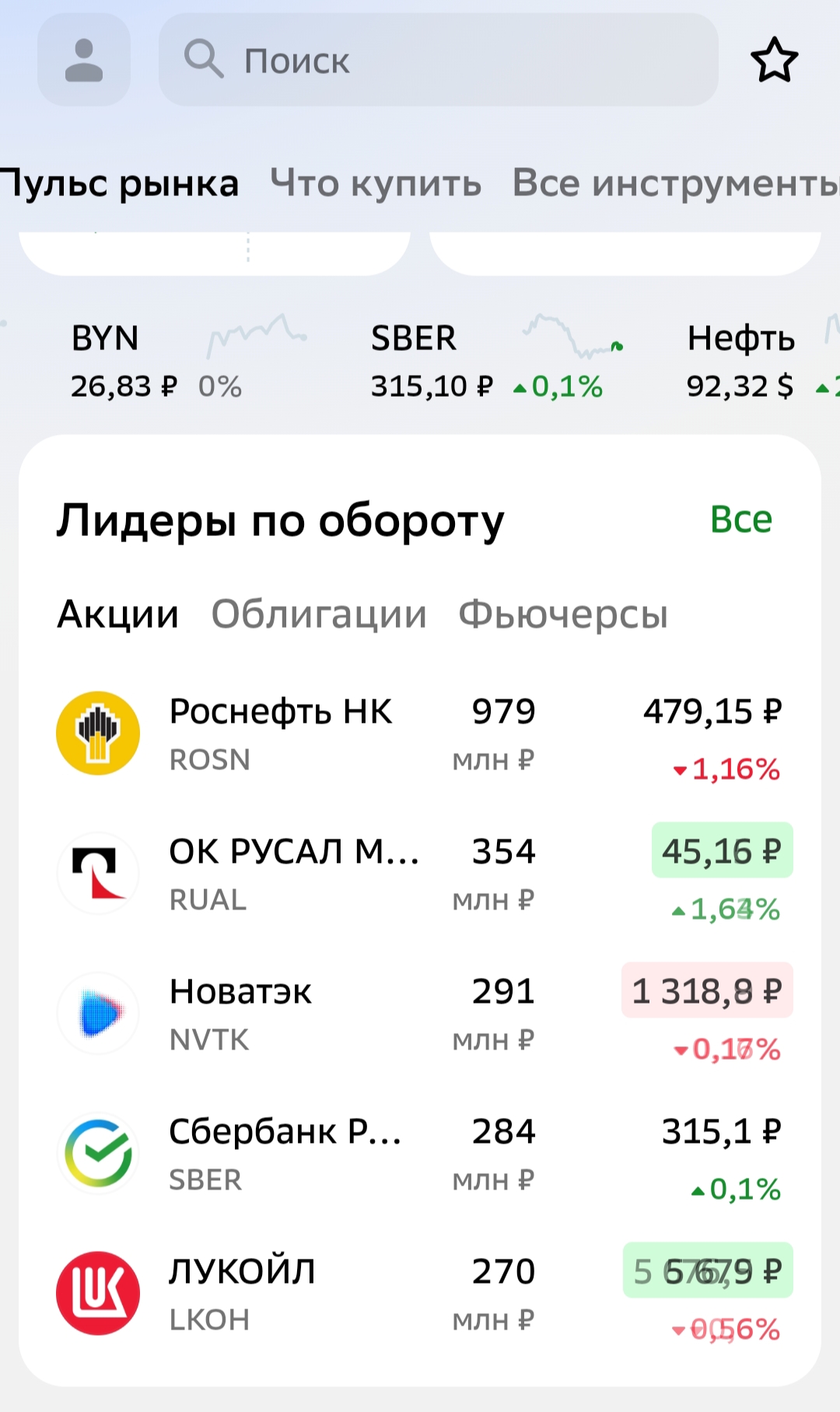Select the Акции tab
This screenshot has width=840, height=1412.
click(x=118, y=615)
